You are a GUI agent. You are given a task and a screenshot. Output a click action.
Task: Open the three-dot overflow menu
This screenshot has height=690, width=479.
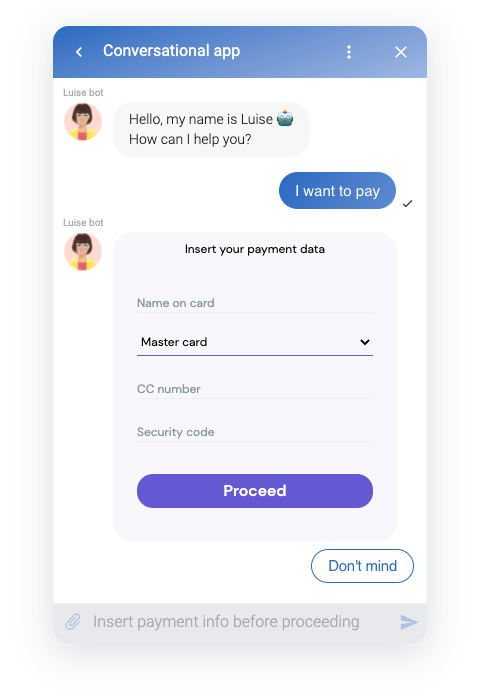[349, 52]
